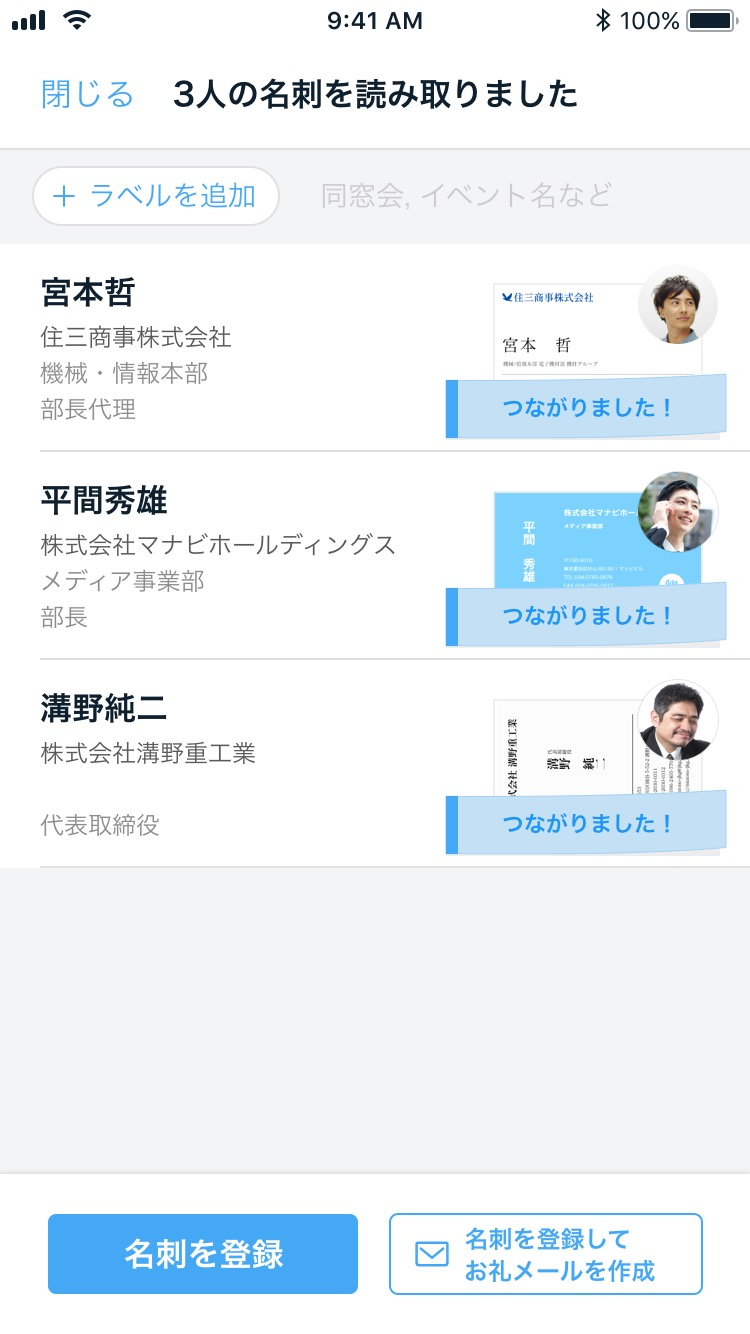
Task: Open 平間秀雄's circular profile photo
Action: (677, 512)
